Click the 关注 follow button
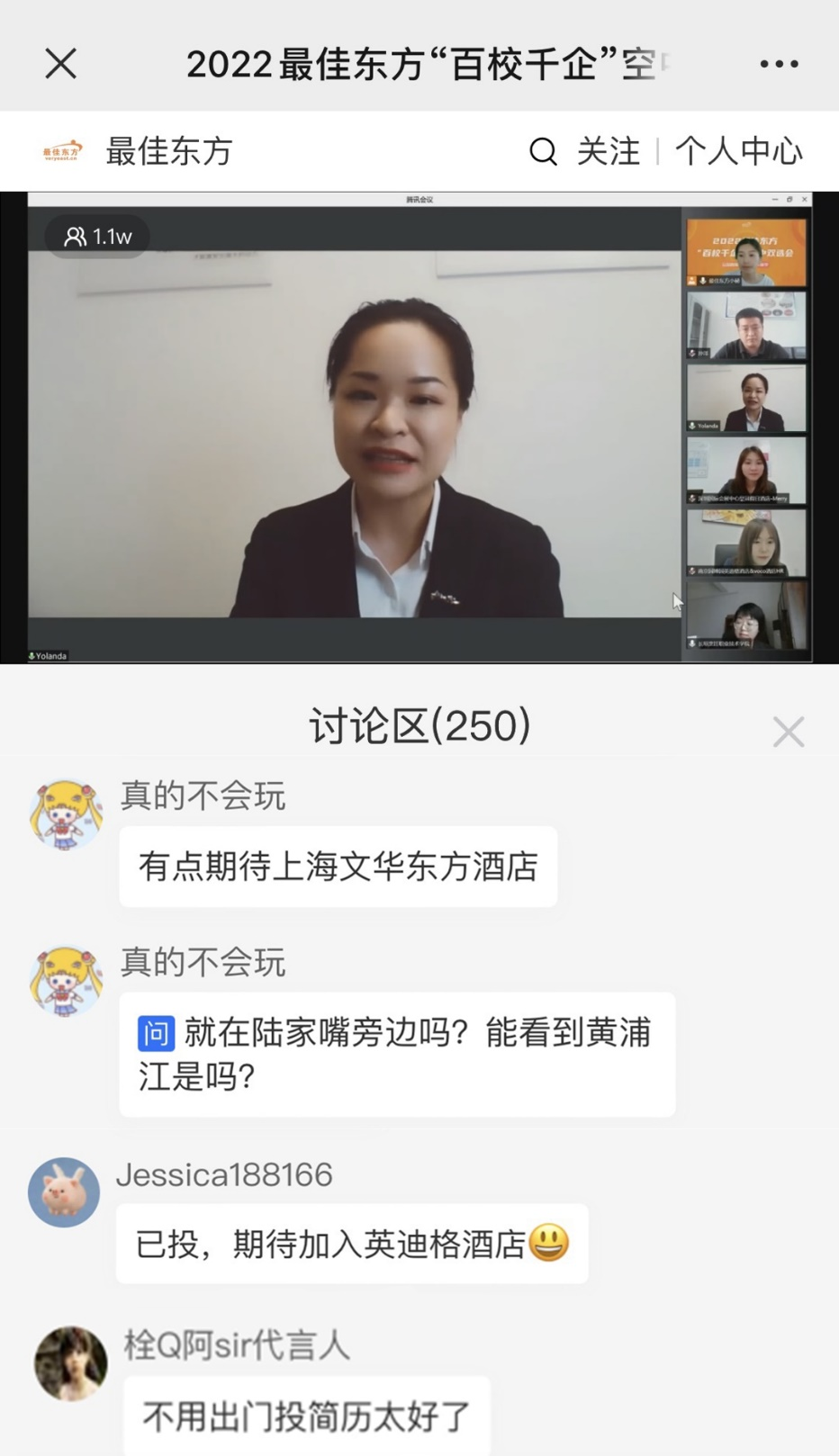 609,151
